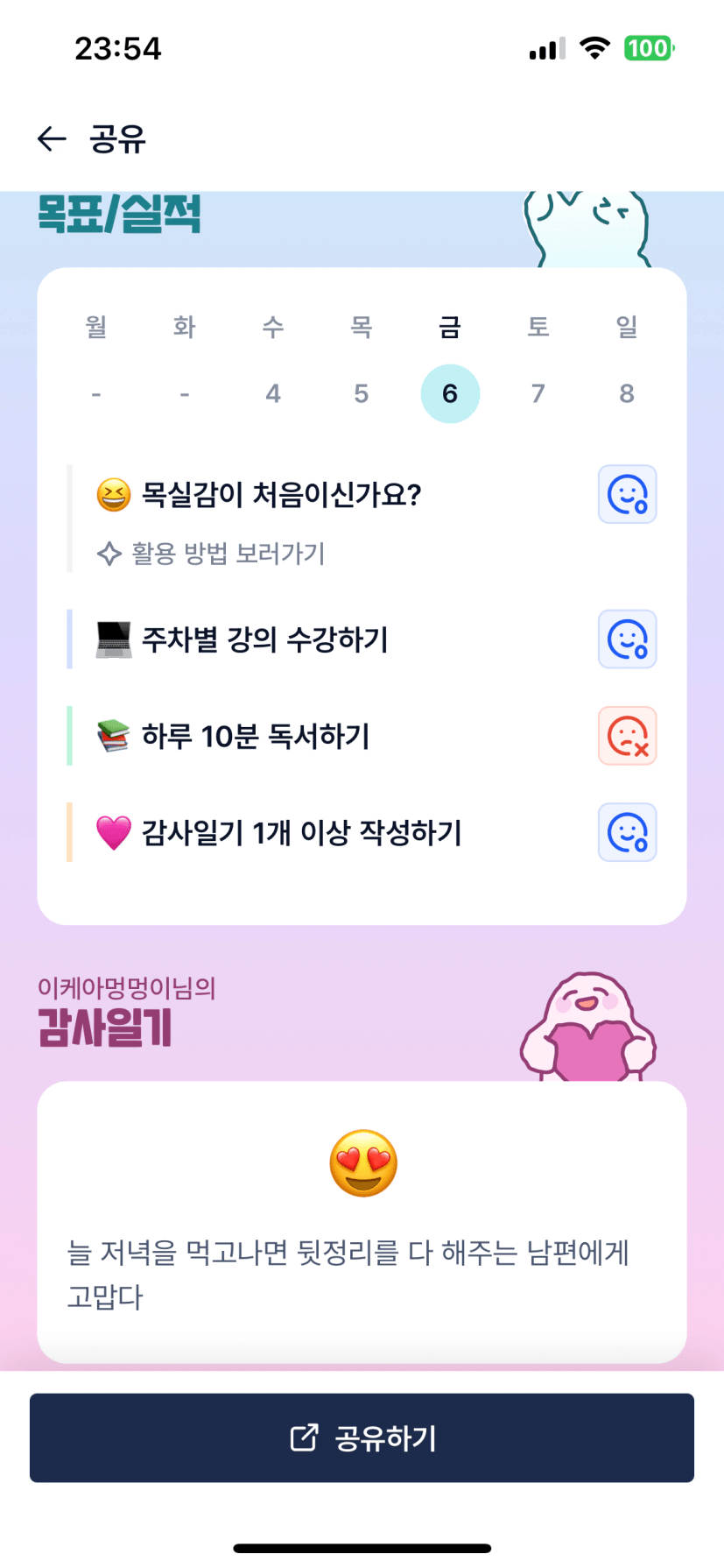Select Friday the 6th
The image size is (724, 1568).
[450, 394]
